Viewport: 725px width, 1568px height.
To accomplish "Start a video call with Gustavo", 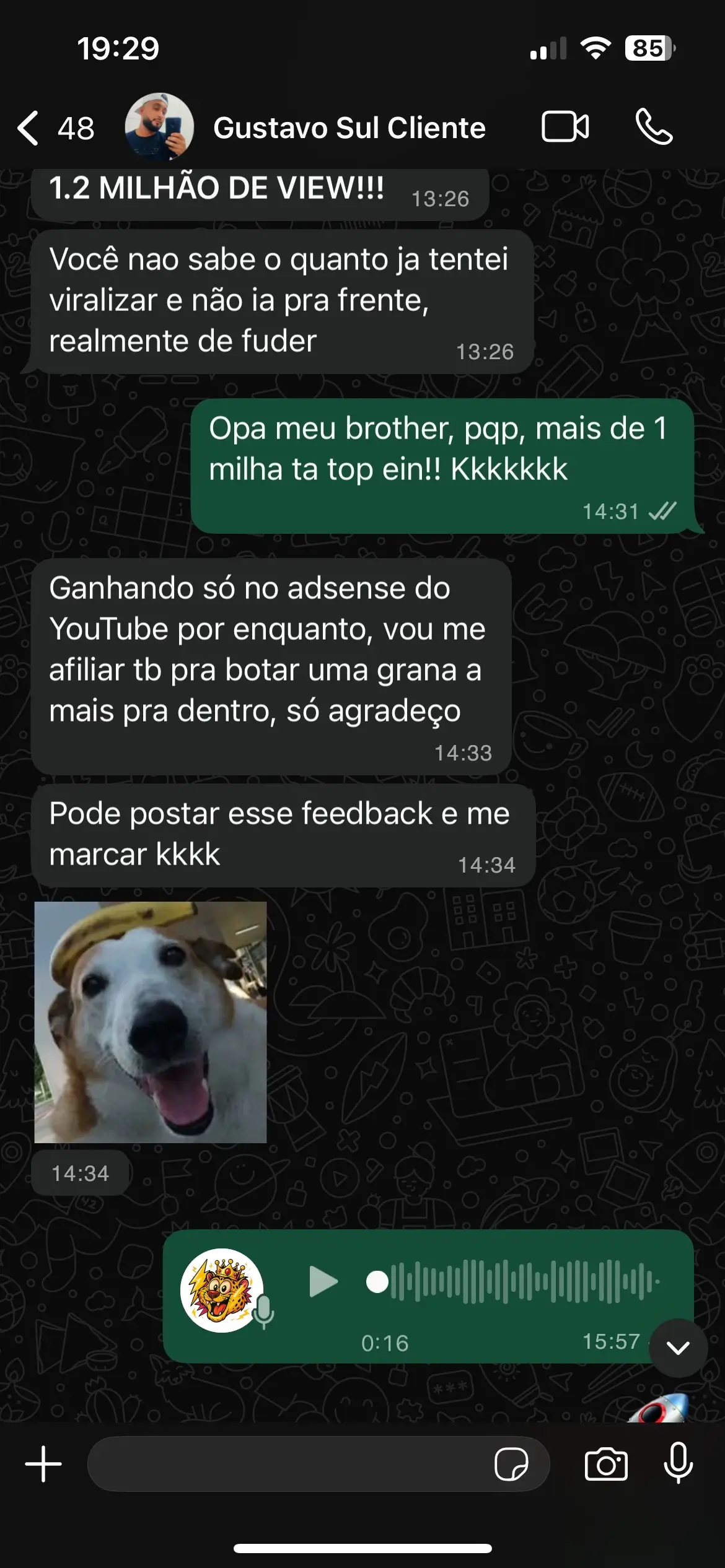I will click(565, 127).
